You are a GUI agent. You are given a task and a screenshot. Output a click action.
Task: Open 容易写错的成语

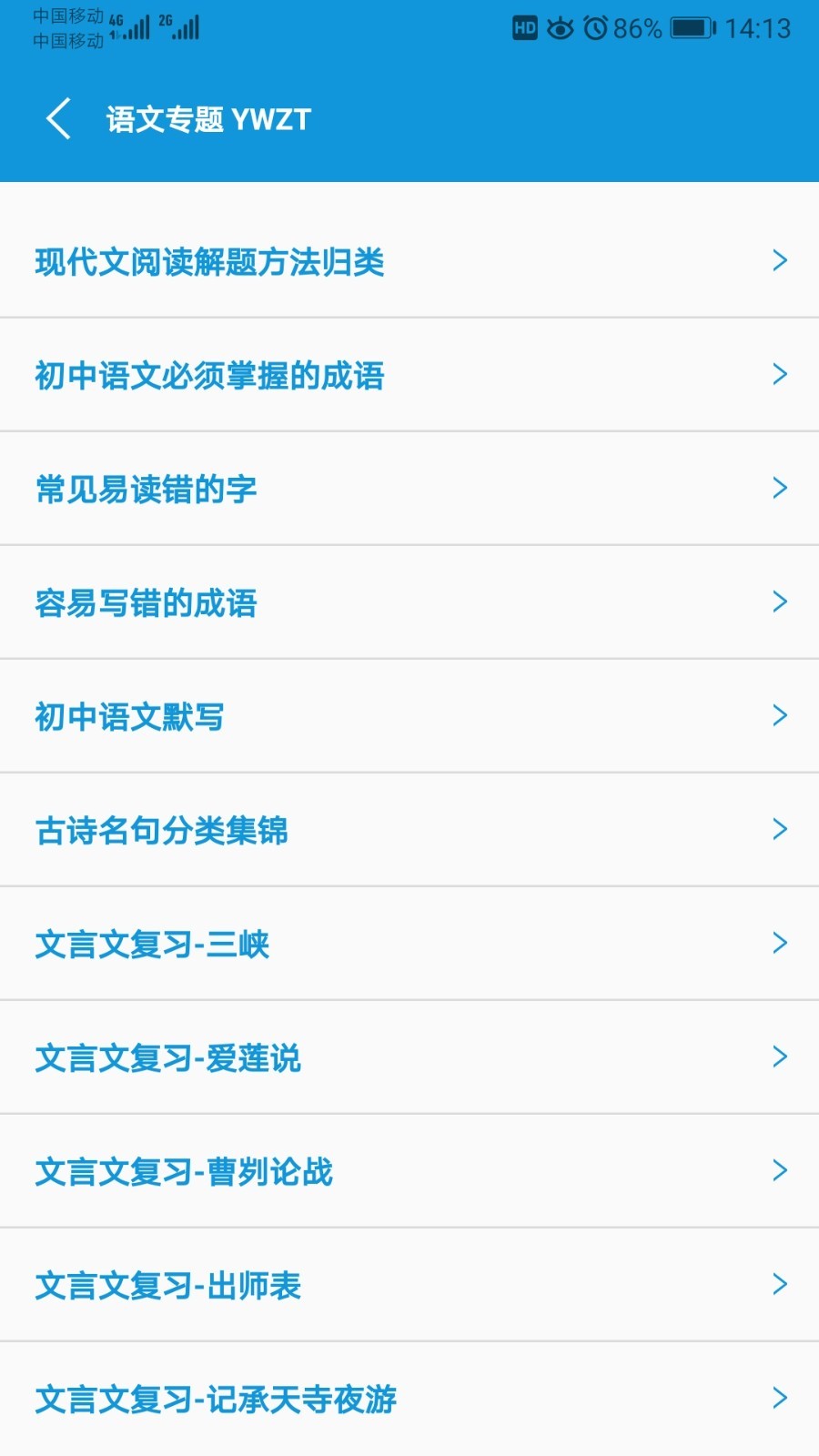[409, 602]
